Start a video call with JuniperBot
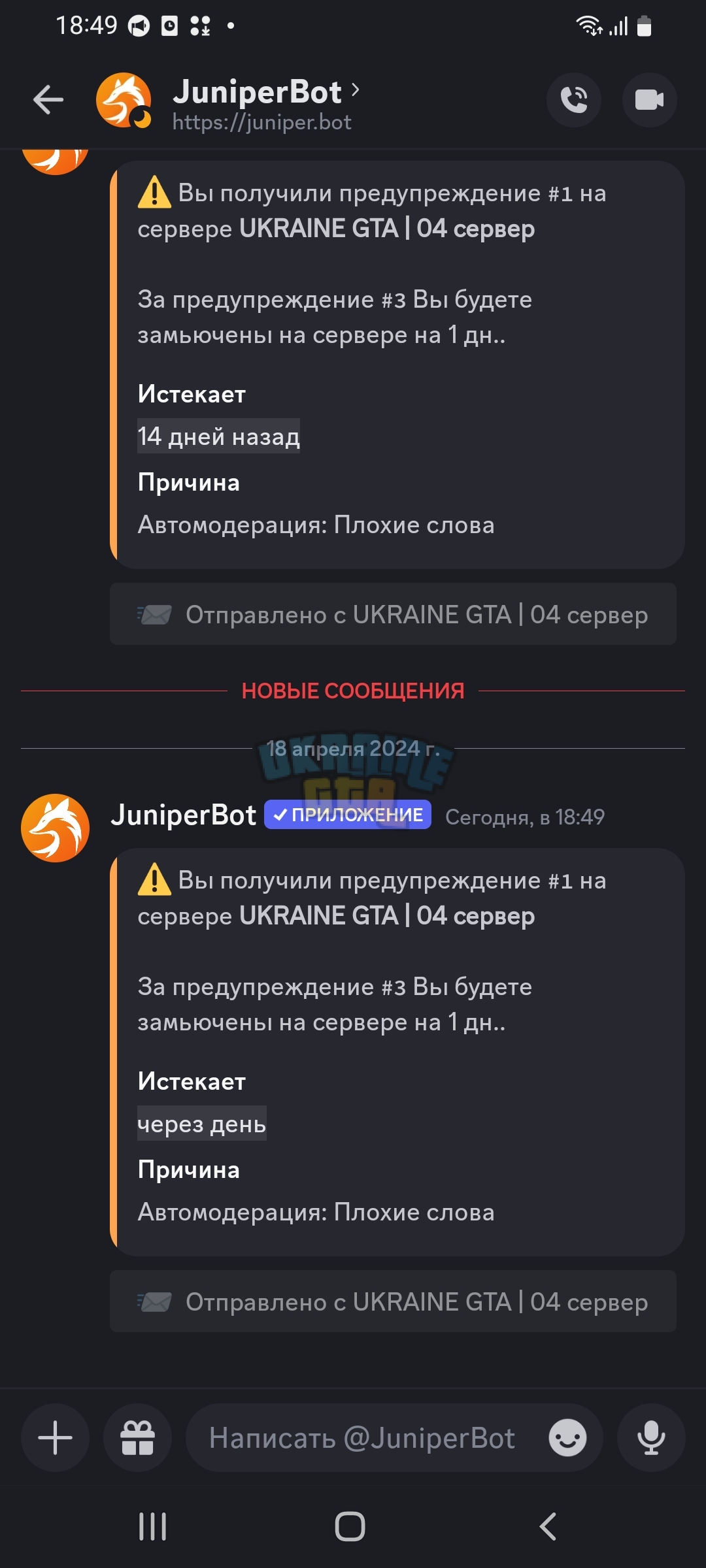 pos(649,100)
